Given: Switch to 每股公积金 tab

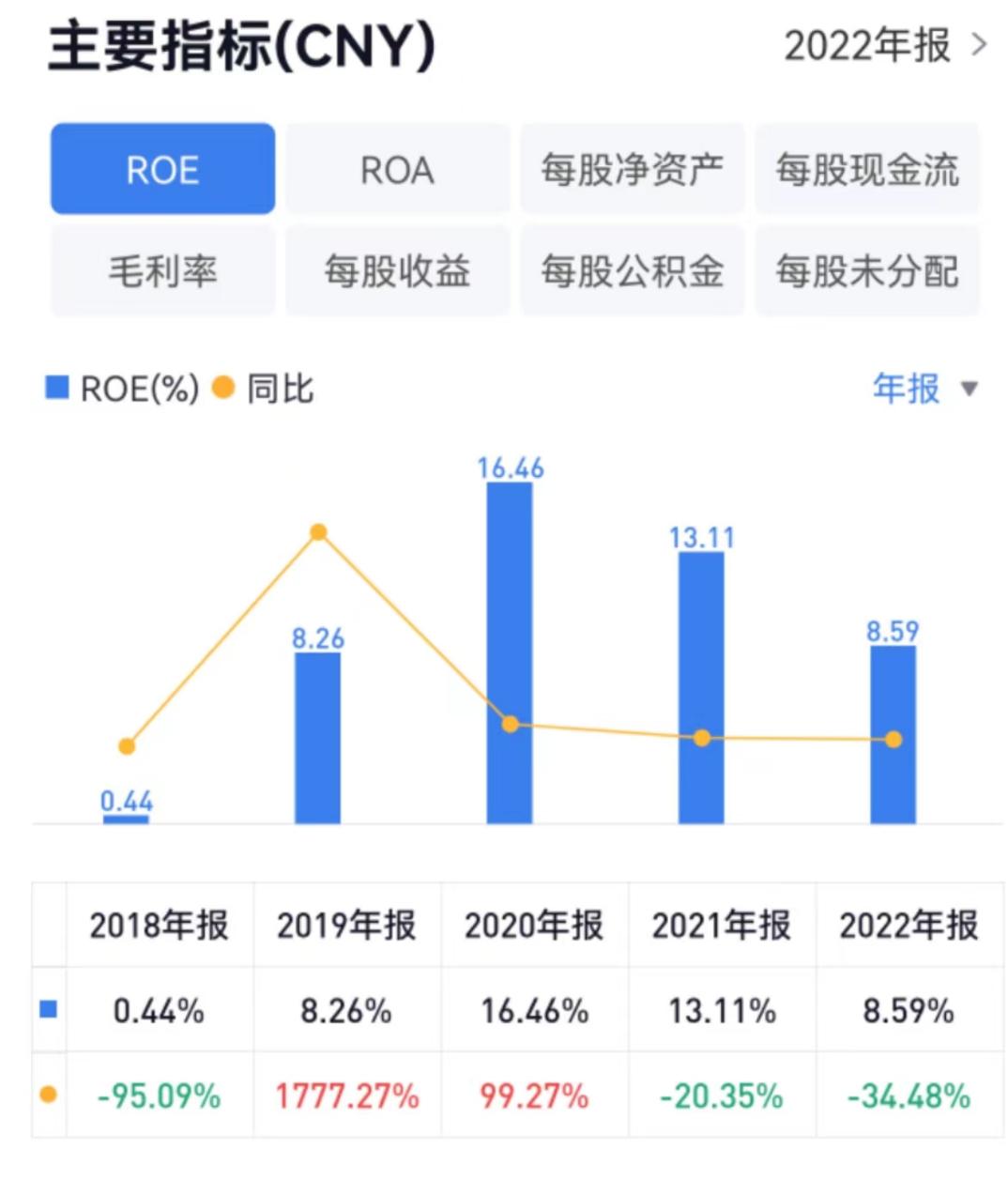Looking at the screenshot, I should (x=632, y=271).
